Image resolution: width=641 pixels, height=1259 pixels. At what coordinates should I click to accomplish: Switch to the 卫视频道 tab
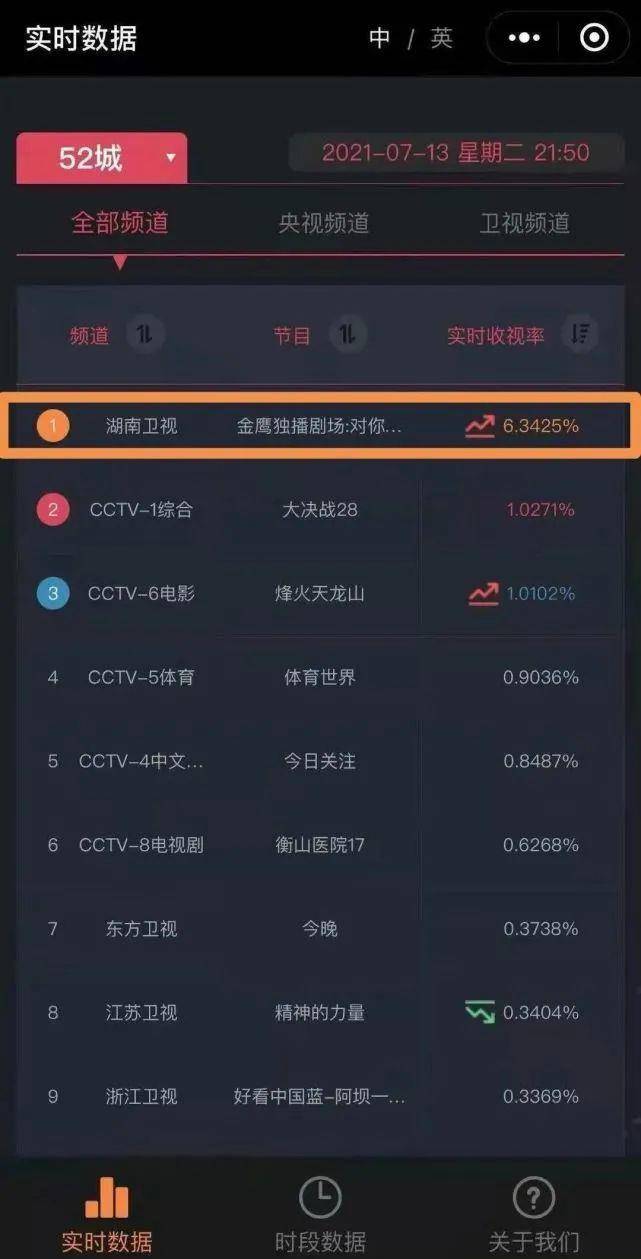click(524, 223)
